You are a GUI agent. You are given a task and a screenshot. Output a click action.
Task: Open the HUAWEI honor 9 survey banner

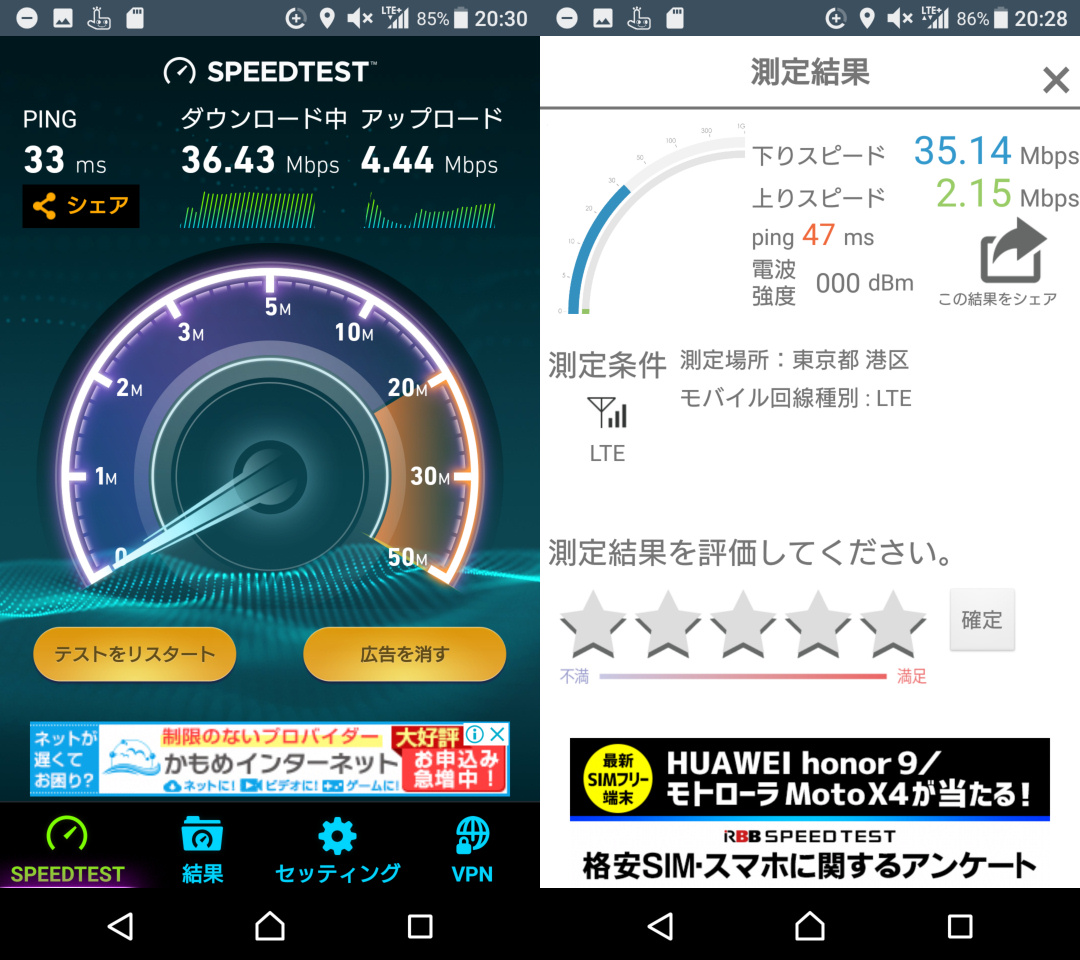809,779
